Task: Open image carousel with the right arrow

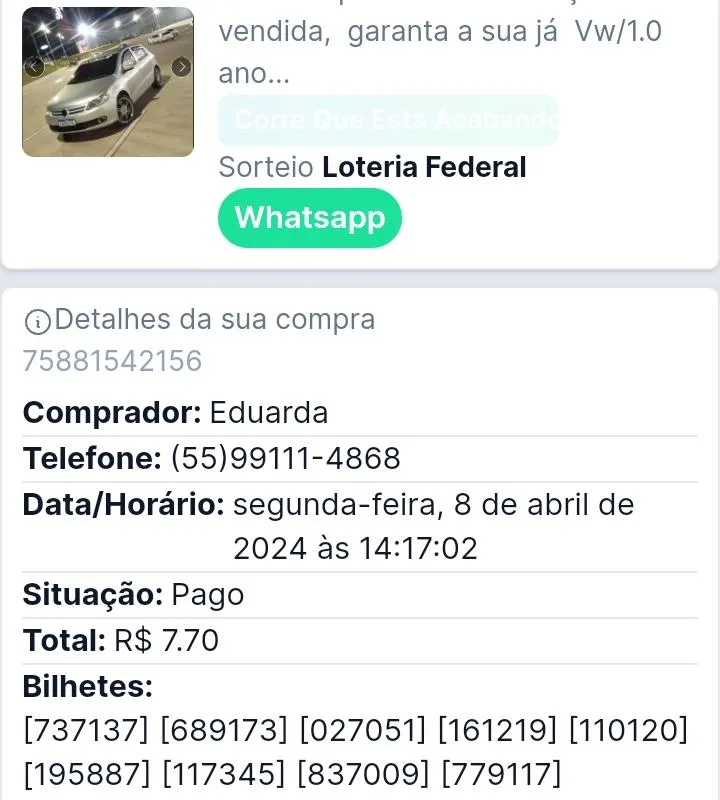Action: [x=181, y=67]
